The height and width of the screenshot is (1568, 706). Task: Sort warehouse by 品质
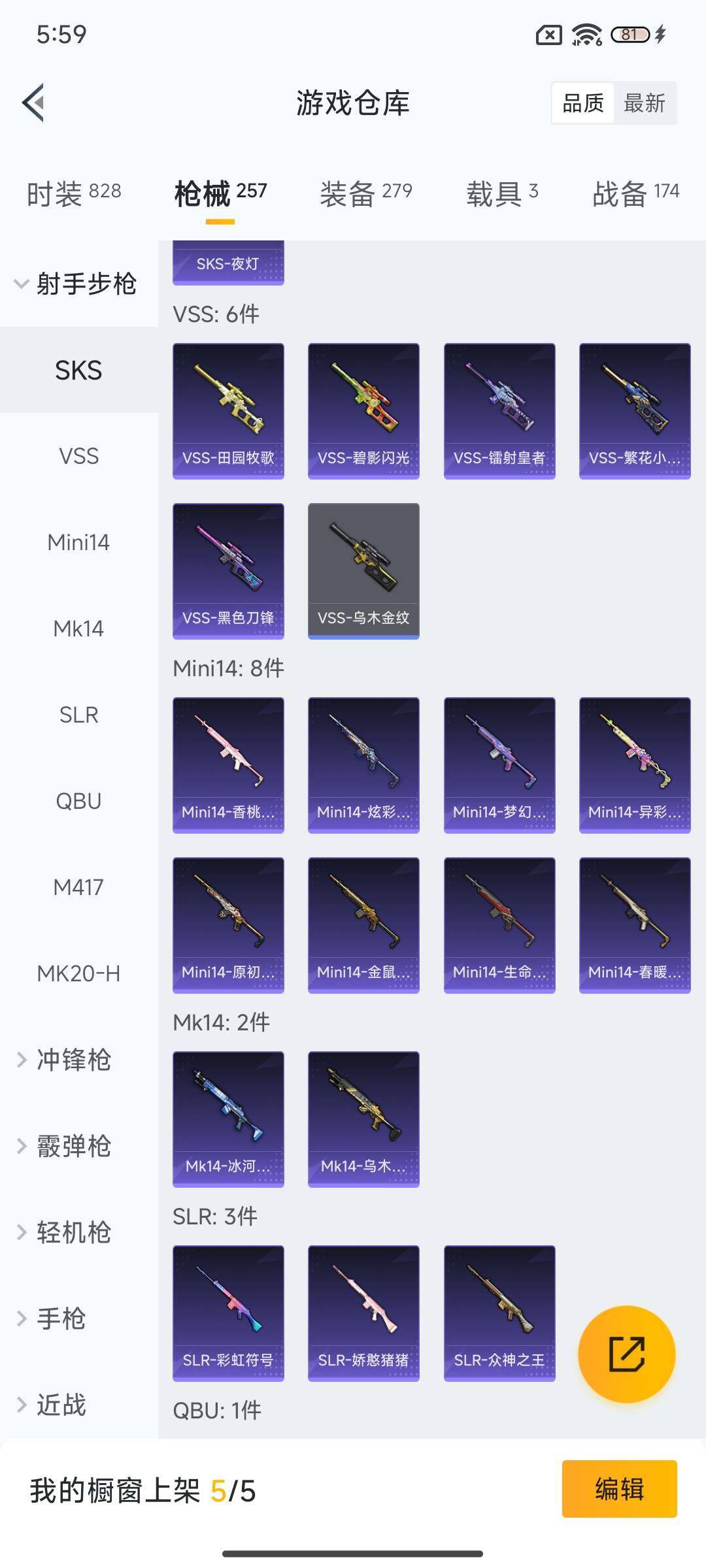583,103
